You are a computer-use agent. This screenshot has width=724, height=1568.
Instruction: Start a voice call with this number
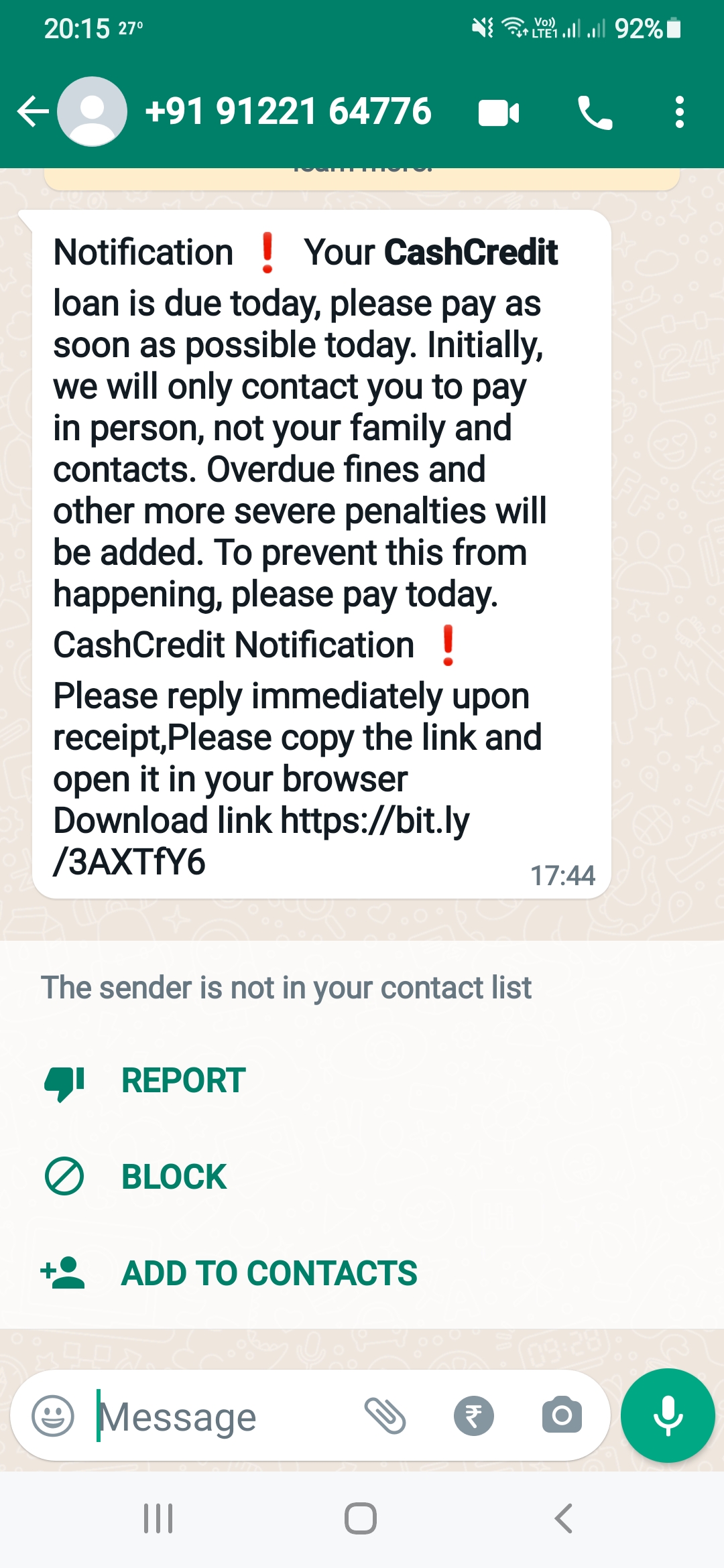tap(595, 113)
